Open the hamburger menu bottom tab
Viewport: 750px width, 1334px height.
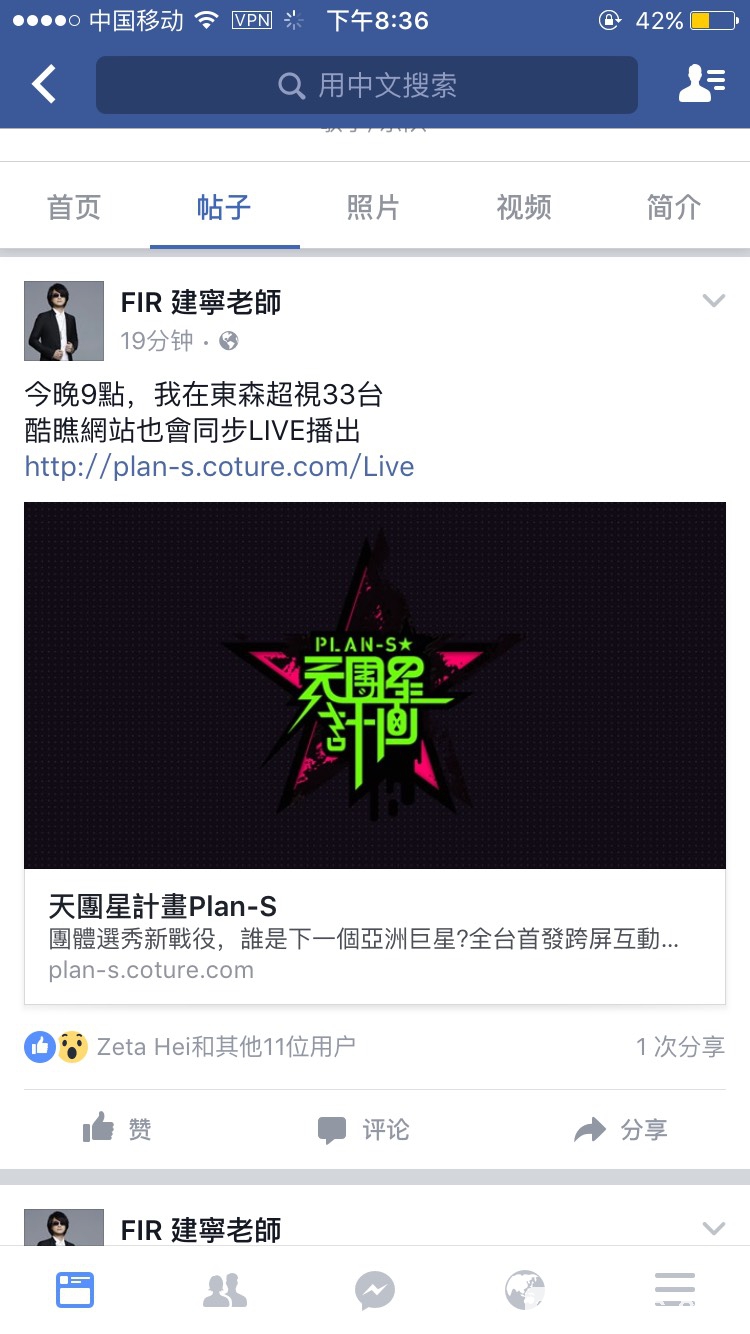tap(675, 1290)
